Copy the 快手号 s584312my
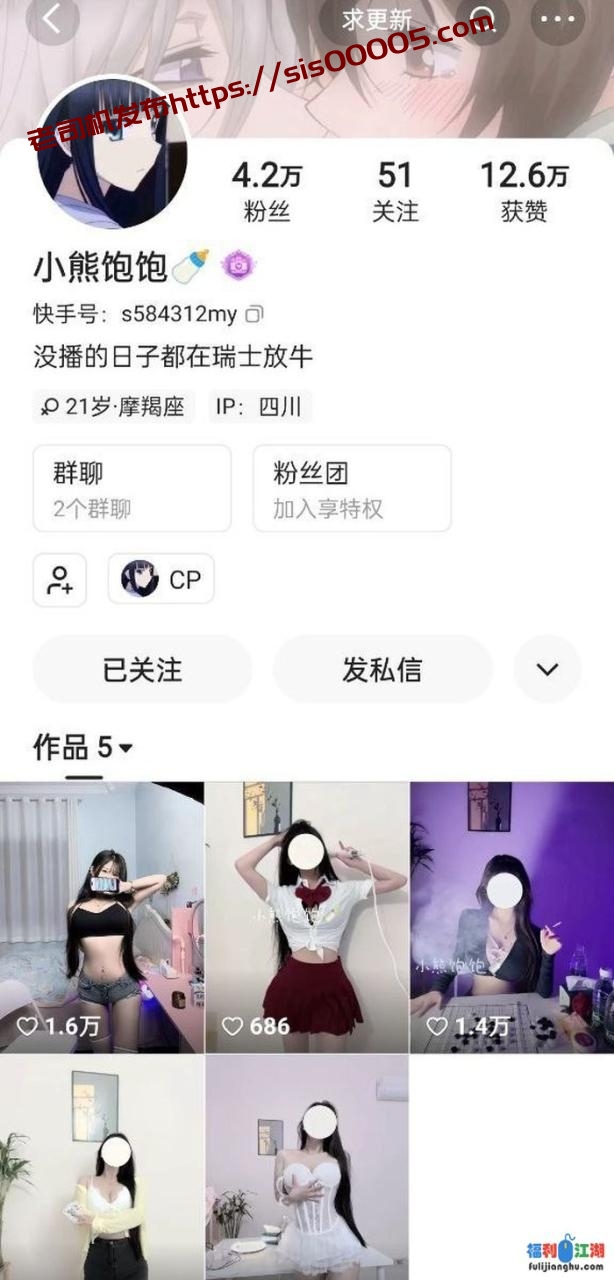The image size is (614, 1280). point(255,315)
